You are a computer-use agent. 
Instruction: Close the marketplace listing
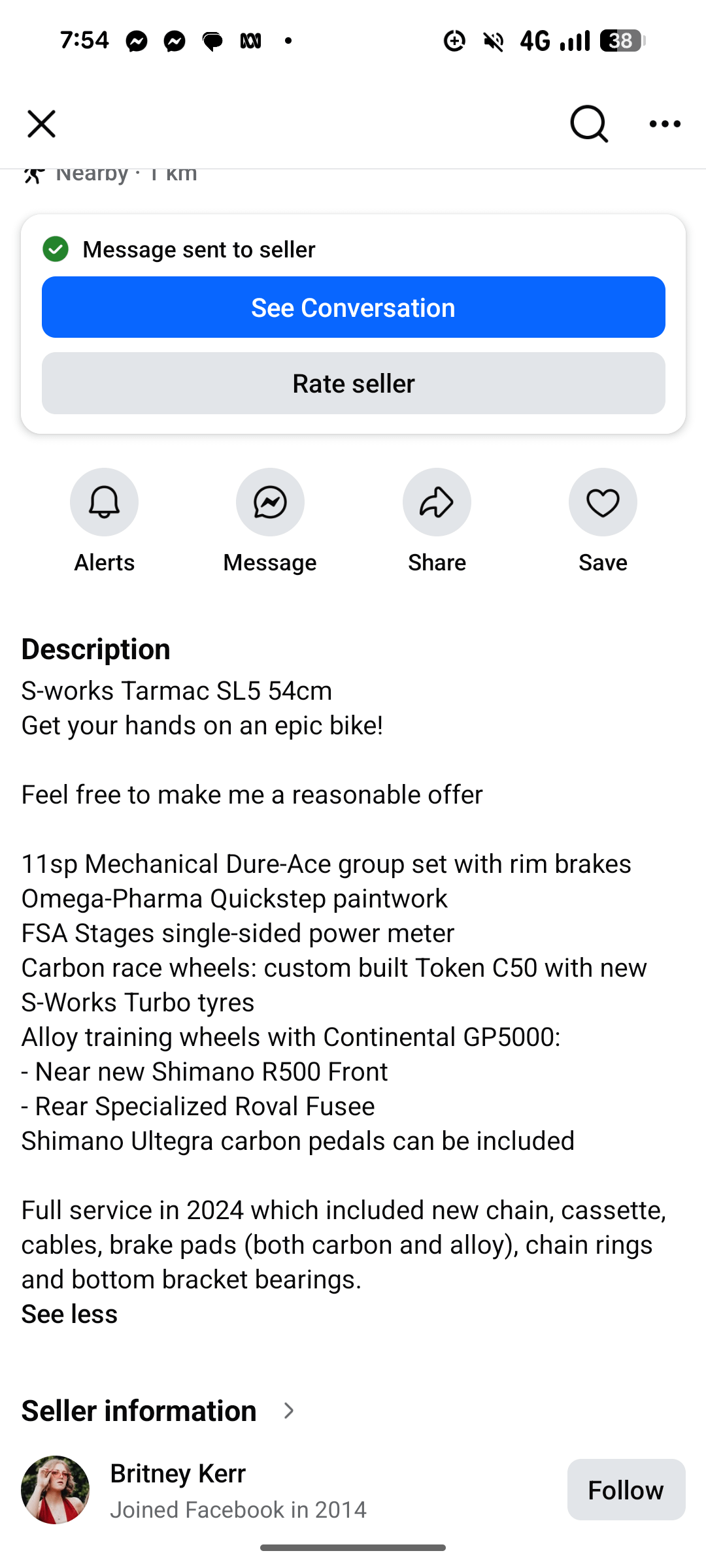41,123
